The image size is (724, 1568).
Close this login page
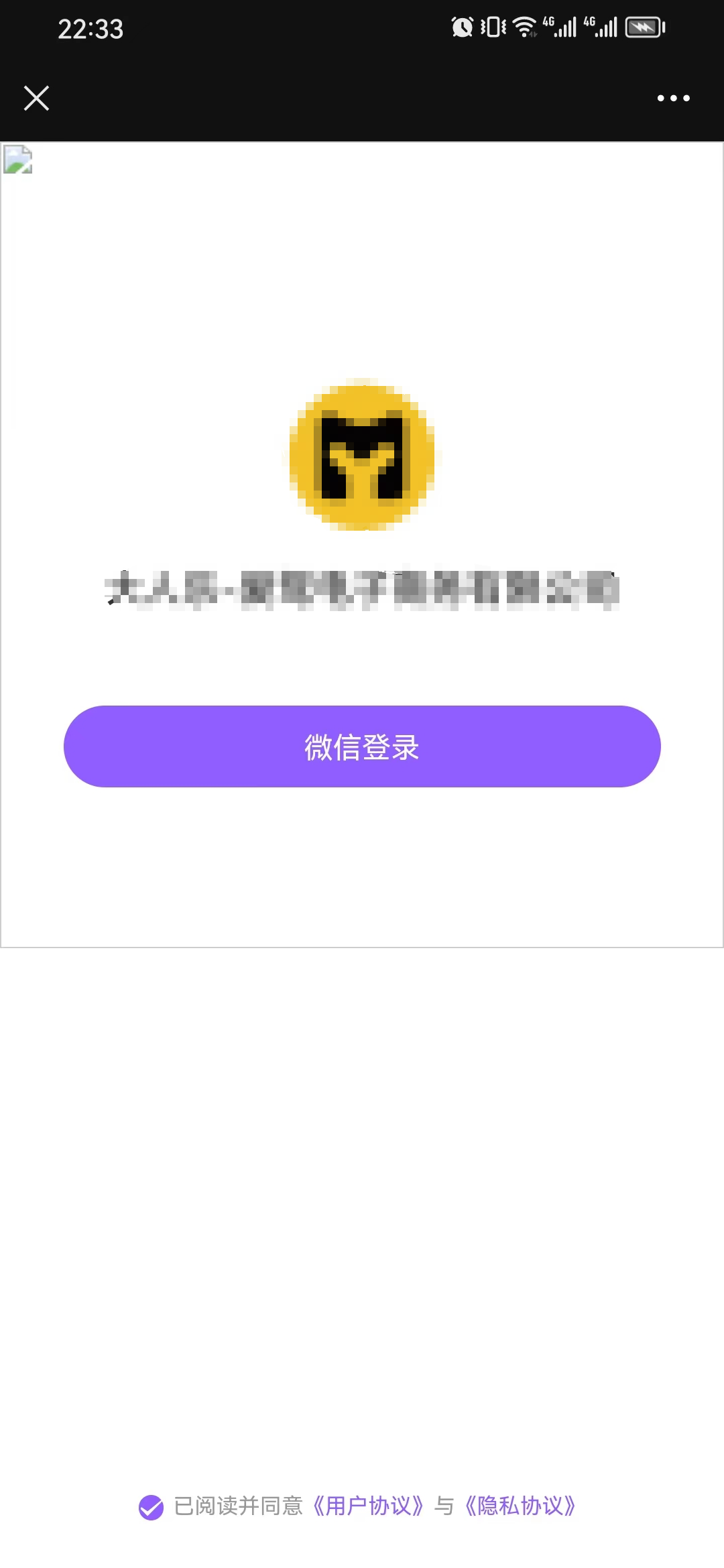(x=36, y=98)
